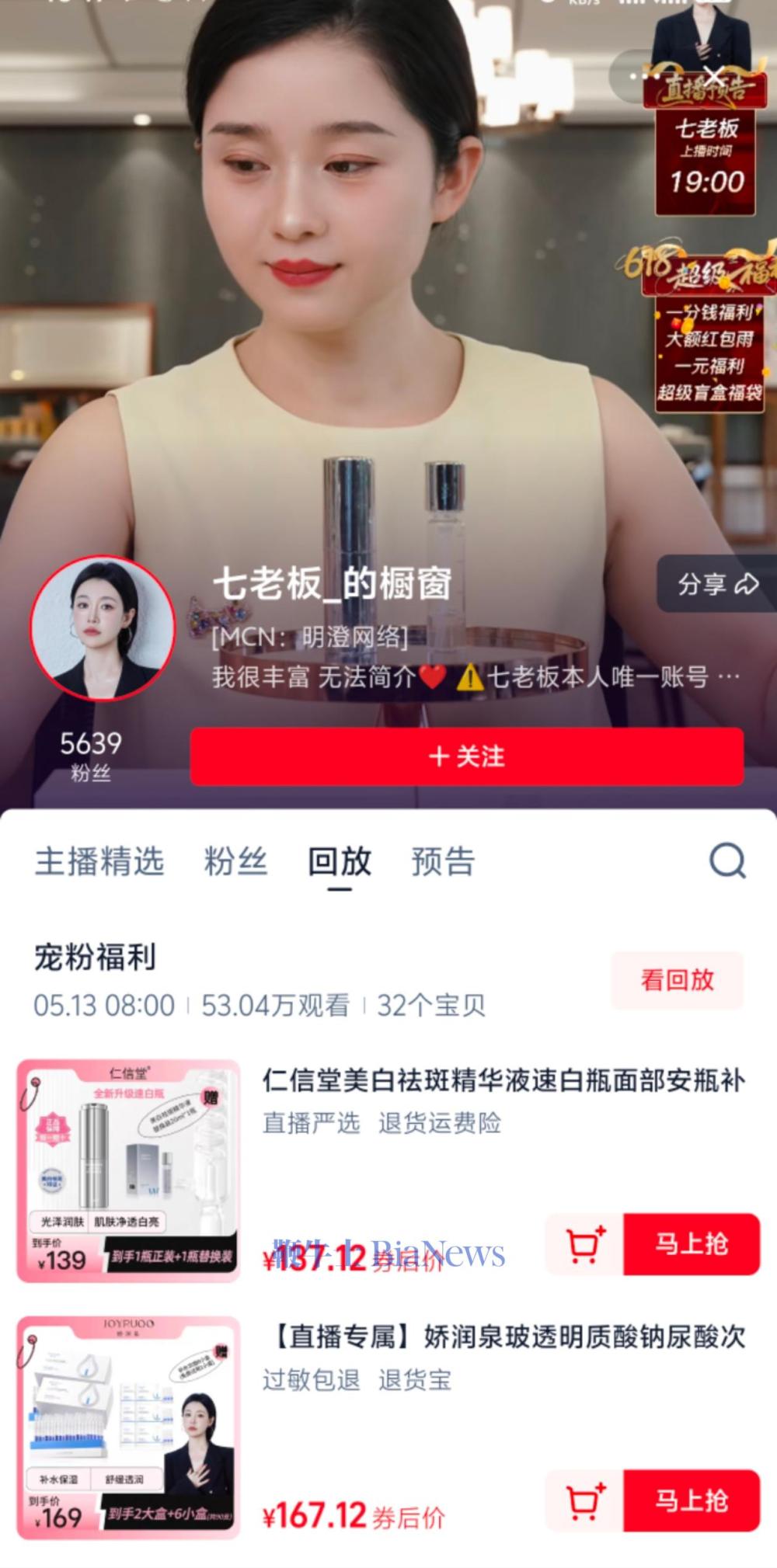This screenshot has width=777, height=1568.
Task: Open the 娇润泉 product image
Action: click(128, 1427)
